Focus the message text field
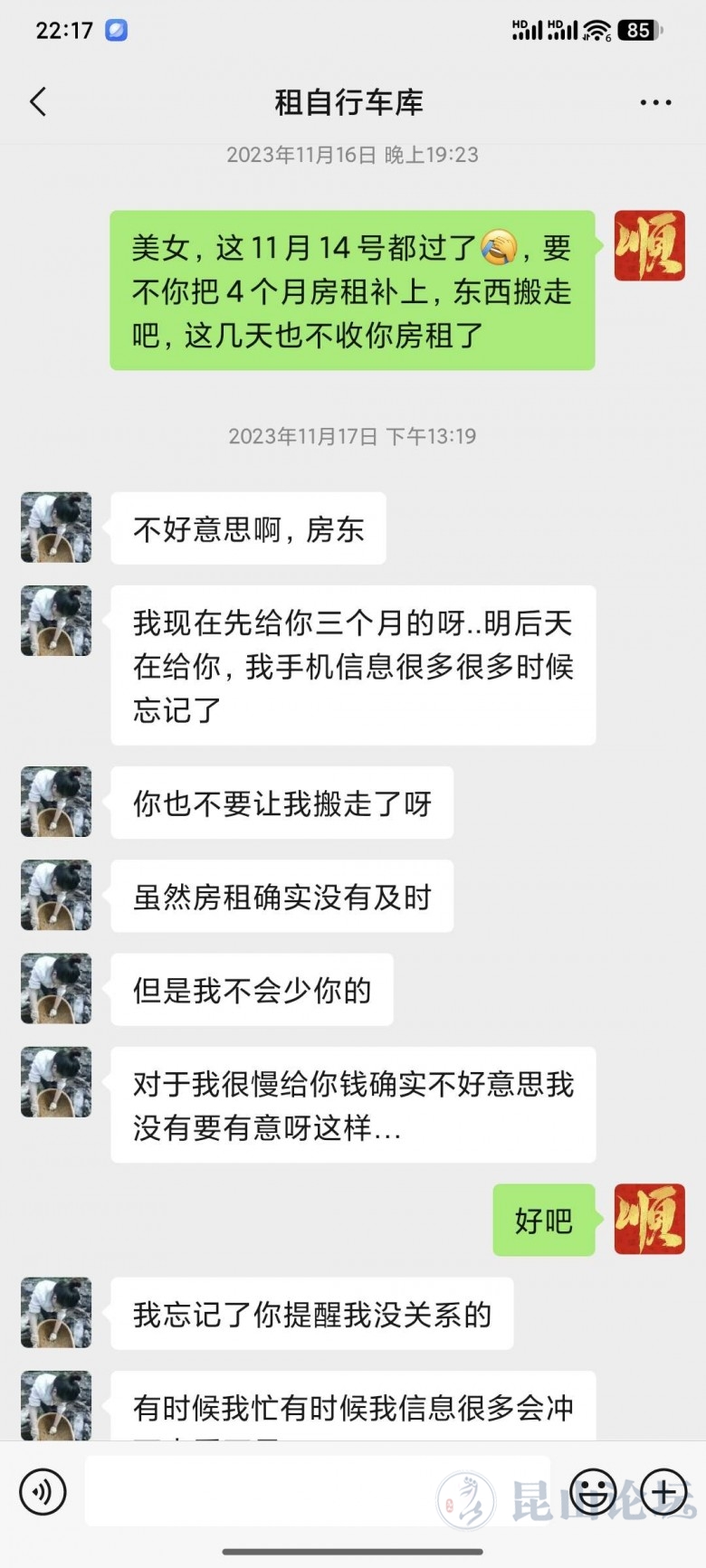The width and height of the screenshot is (706, 1568). 317,1491
